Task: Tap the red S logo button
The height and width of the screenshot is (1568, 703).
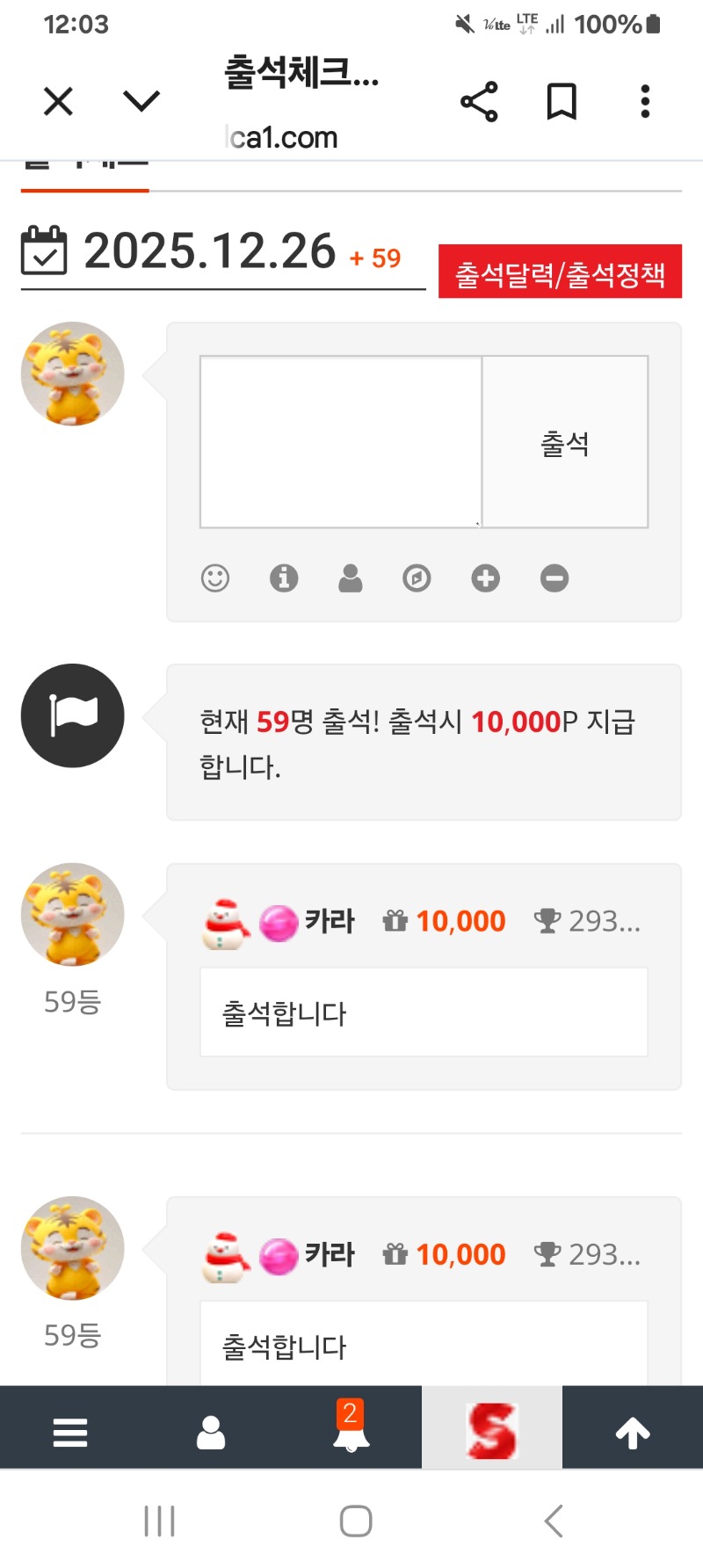Action: point(492,1431)
